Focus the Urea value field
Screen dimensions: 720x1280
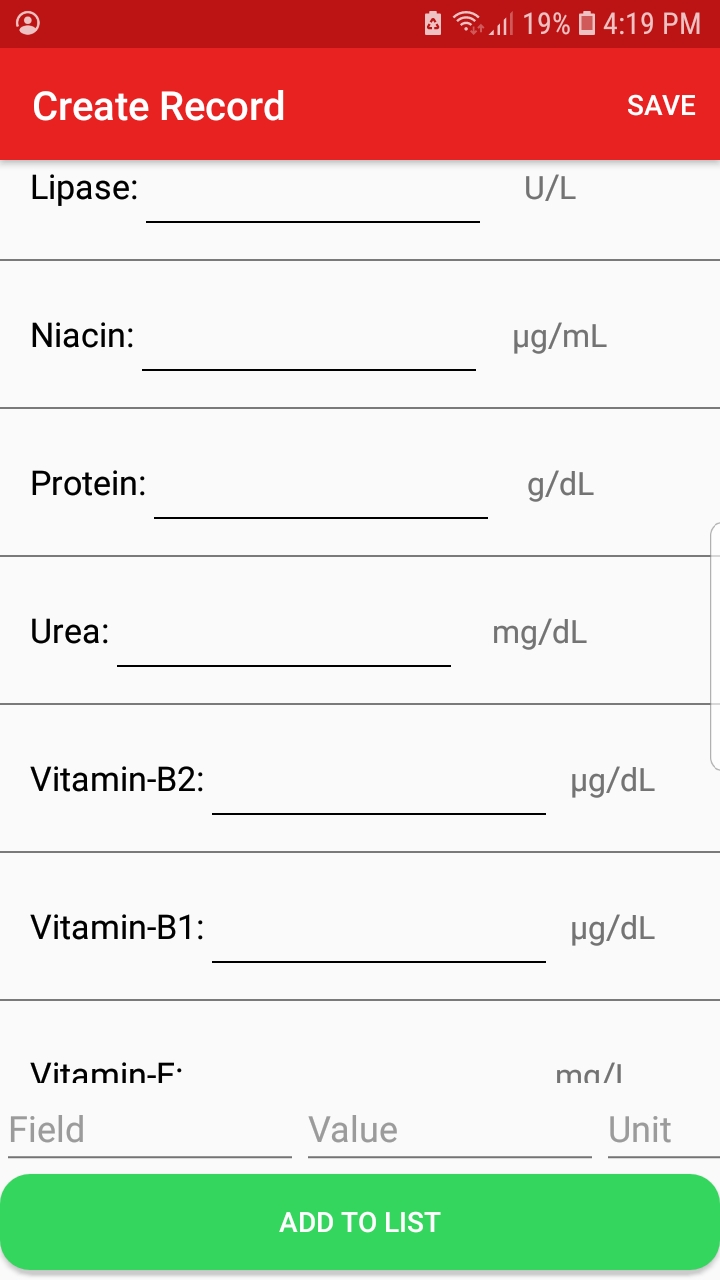click(284, 633)
